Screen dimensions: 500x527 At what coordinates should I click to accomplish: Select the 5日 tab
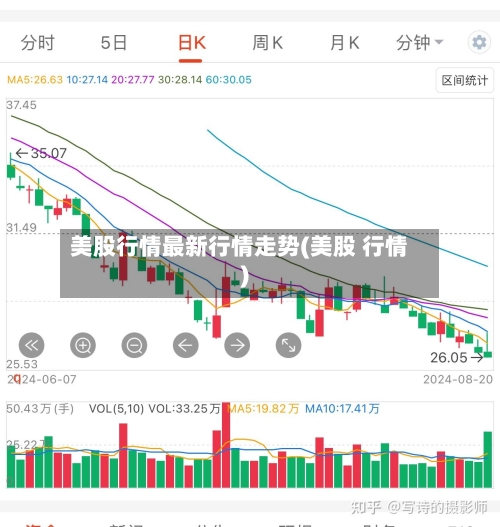(x=114, y=43)
